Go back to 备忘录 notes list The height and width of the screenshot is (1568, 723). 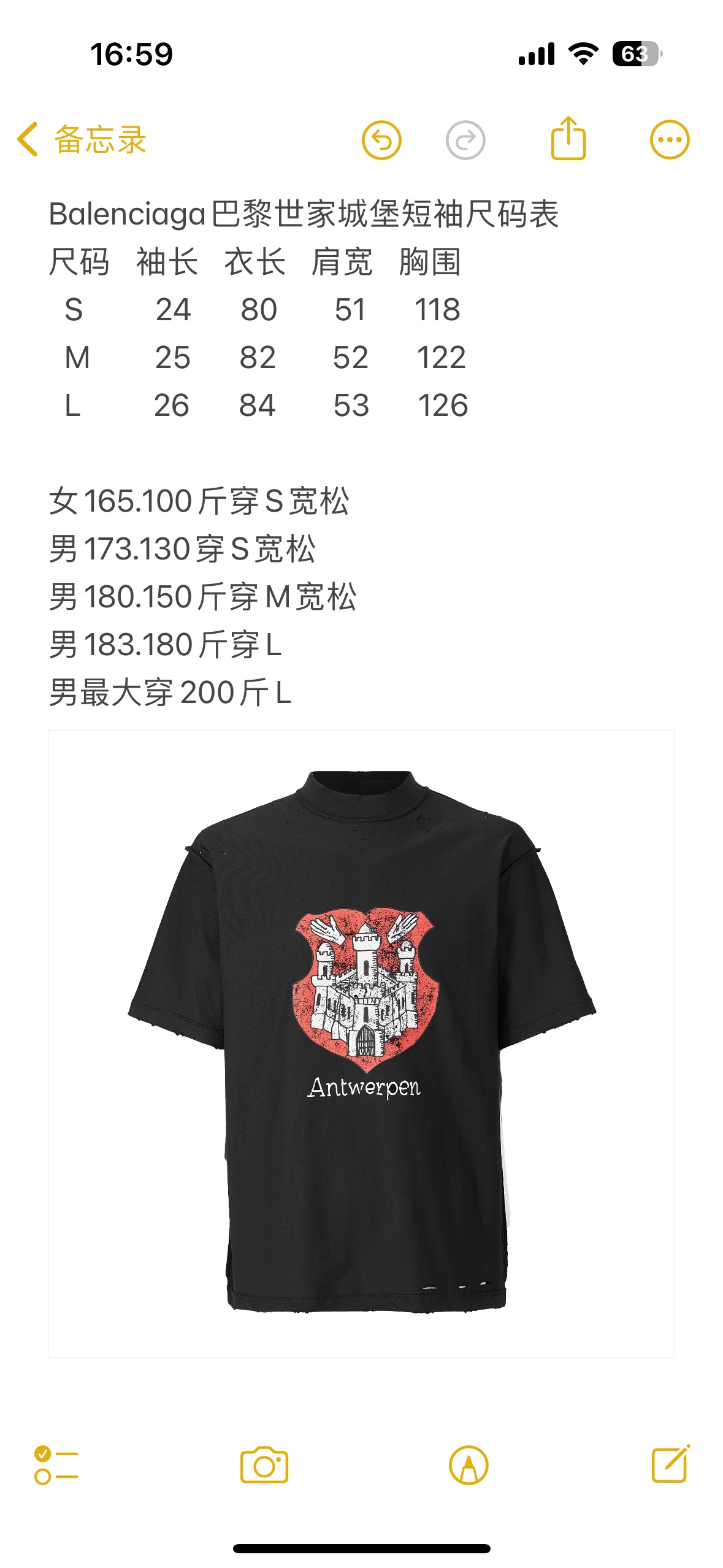coord(83,140)
